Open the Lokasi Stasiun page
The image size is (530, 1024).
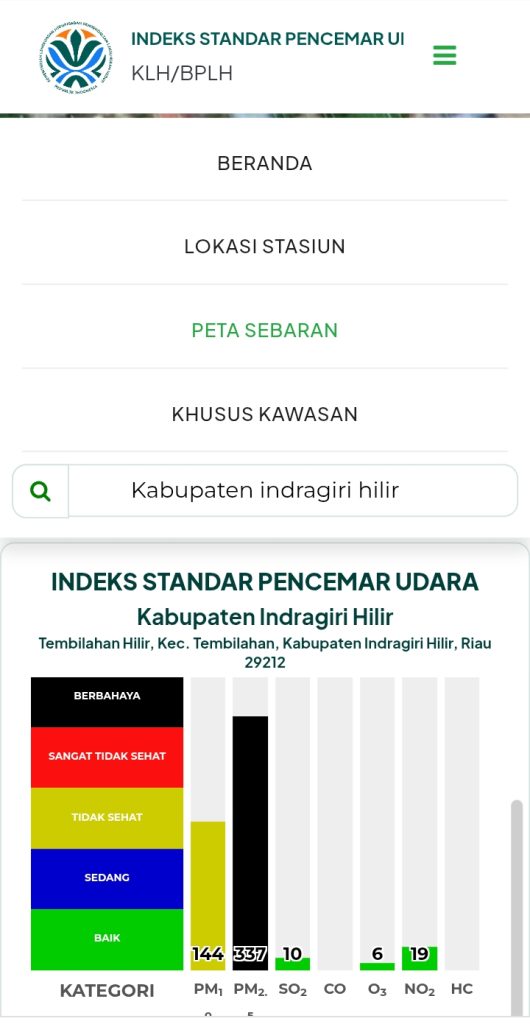click(x=265, y=247)
